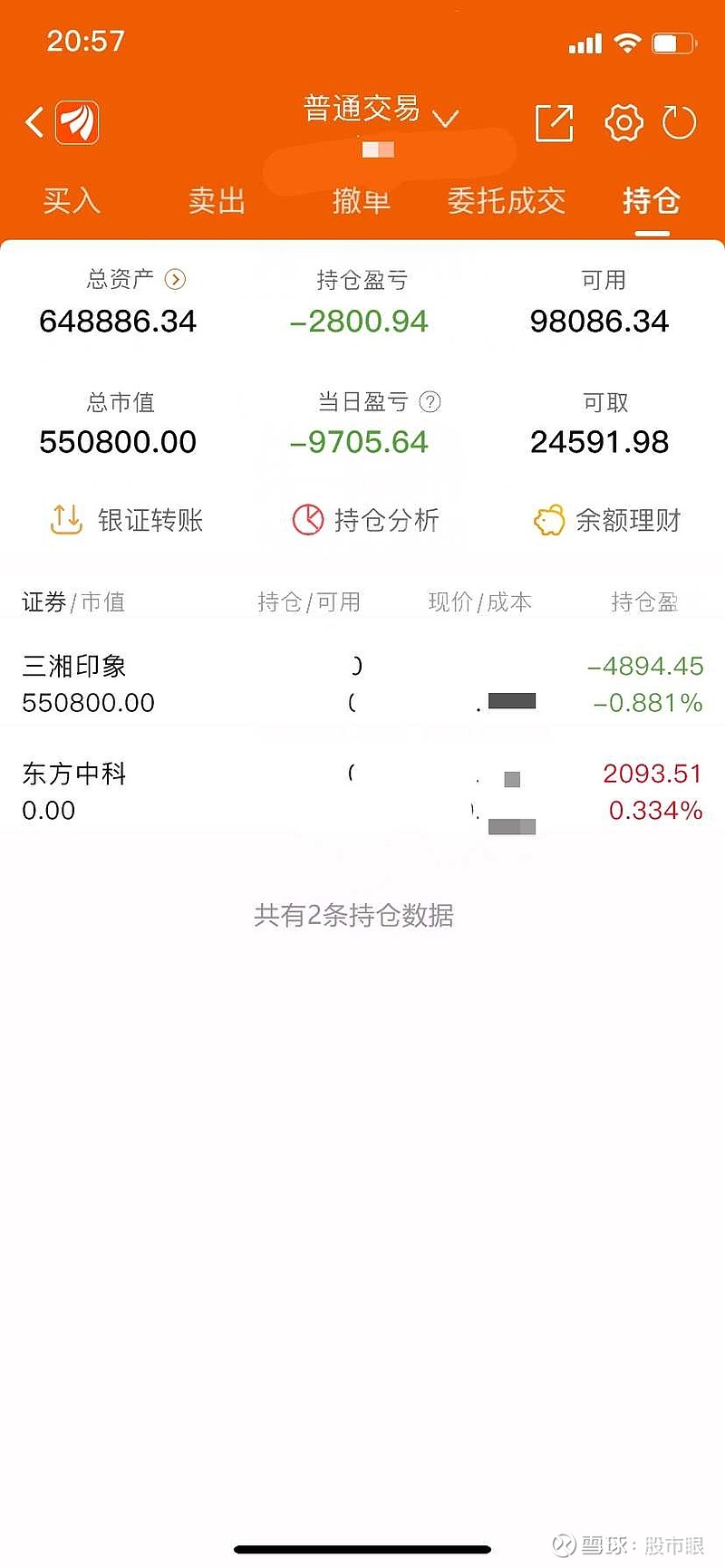
Task: Open the 普通交易 account type dropdown
Action: click(x=381, y=111)
